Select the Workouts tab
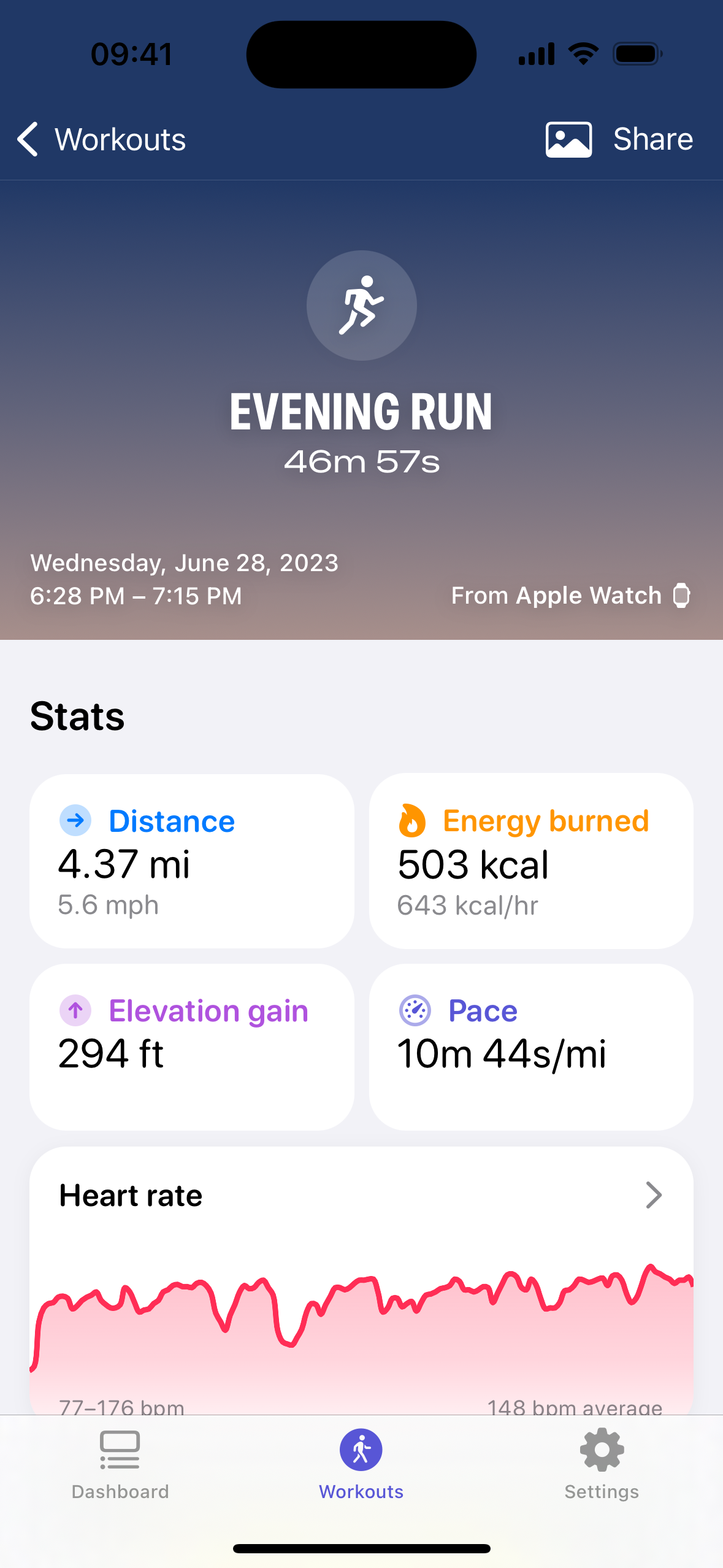The width and height of the screenshot is (723, 1568). click(361, 1465)
